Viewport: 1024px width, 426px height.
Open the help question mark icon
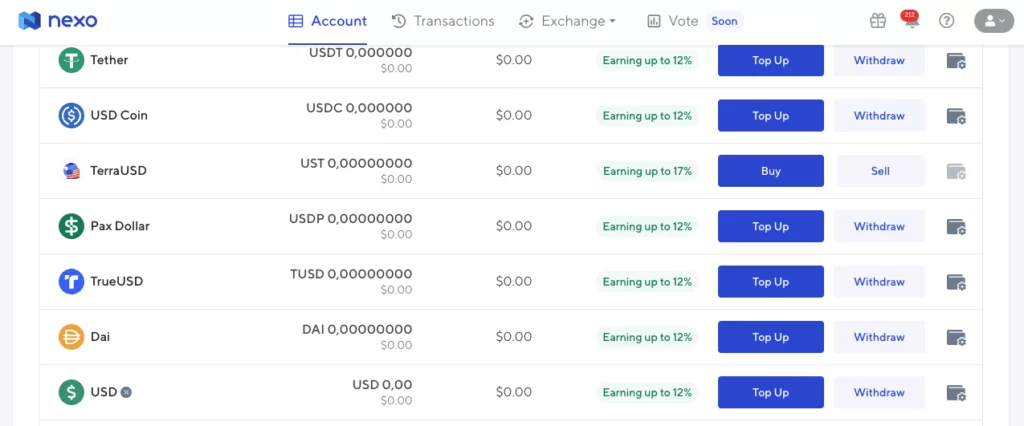pos(947,21)
